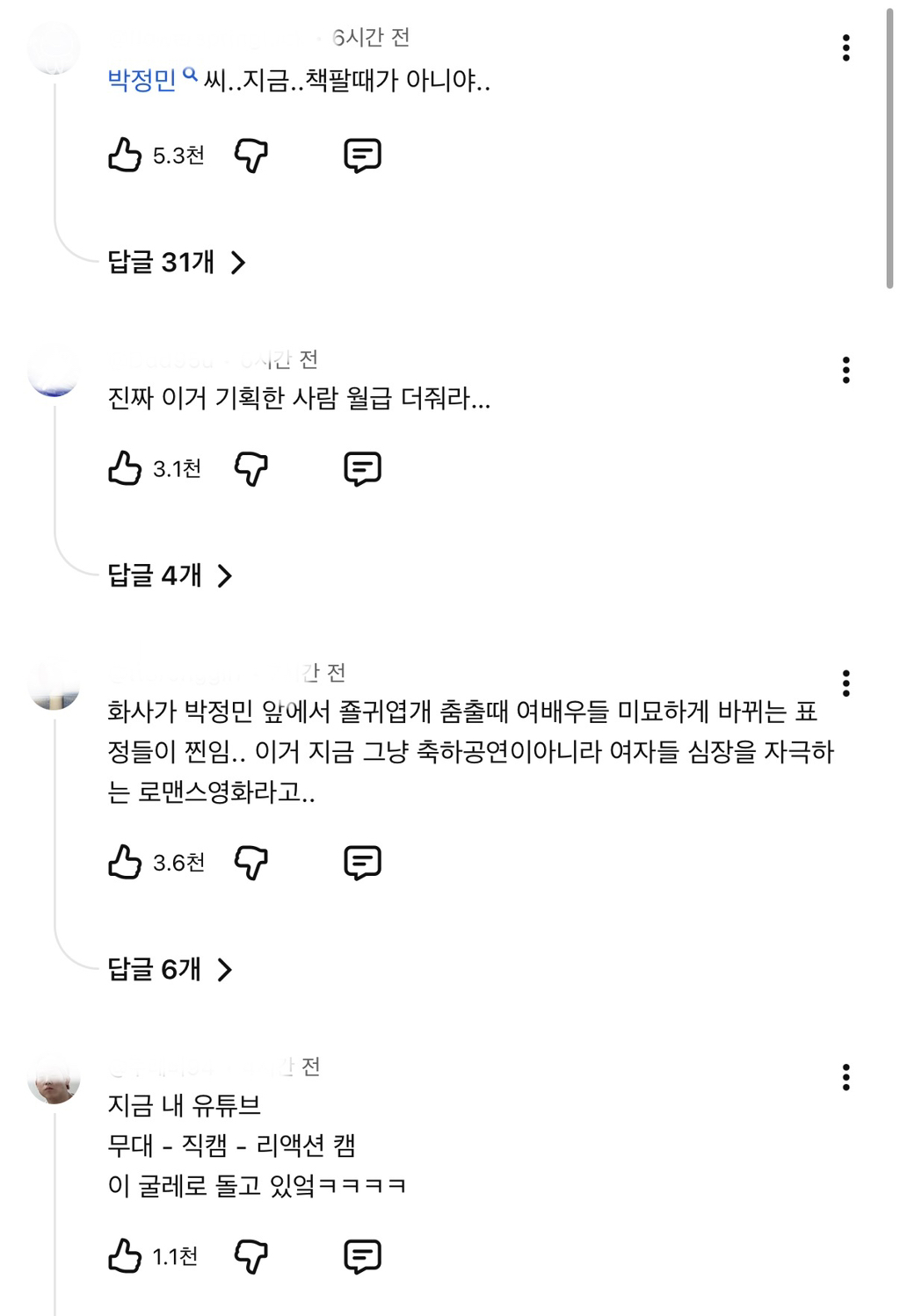The image size is (900, 1316).
Task: Dislike the 무대 - 직캠 - 리액션 캠 comment
Action: tap(250, 1256)
